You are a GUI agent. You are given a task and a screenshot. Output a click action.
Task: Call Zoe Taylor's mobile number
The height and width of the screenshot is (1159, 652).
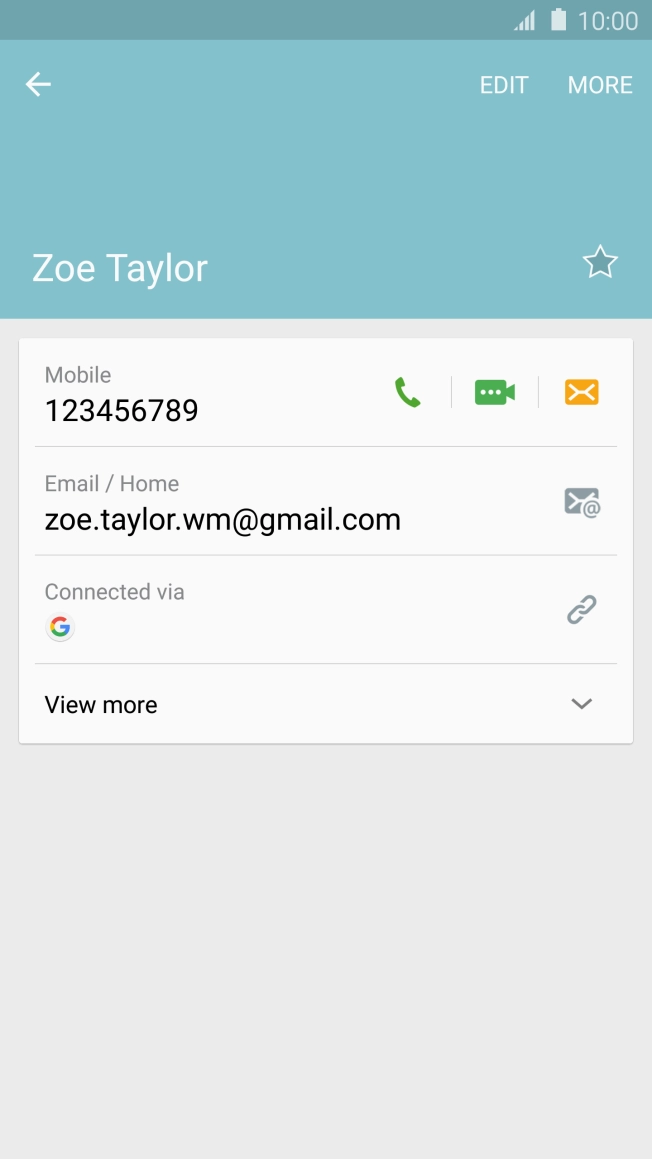408,392
